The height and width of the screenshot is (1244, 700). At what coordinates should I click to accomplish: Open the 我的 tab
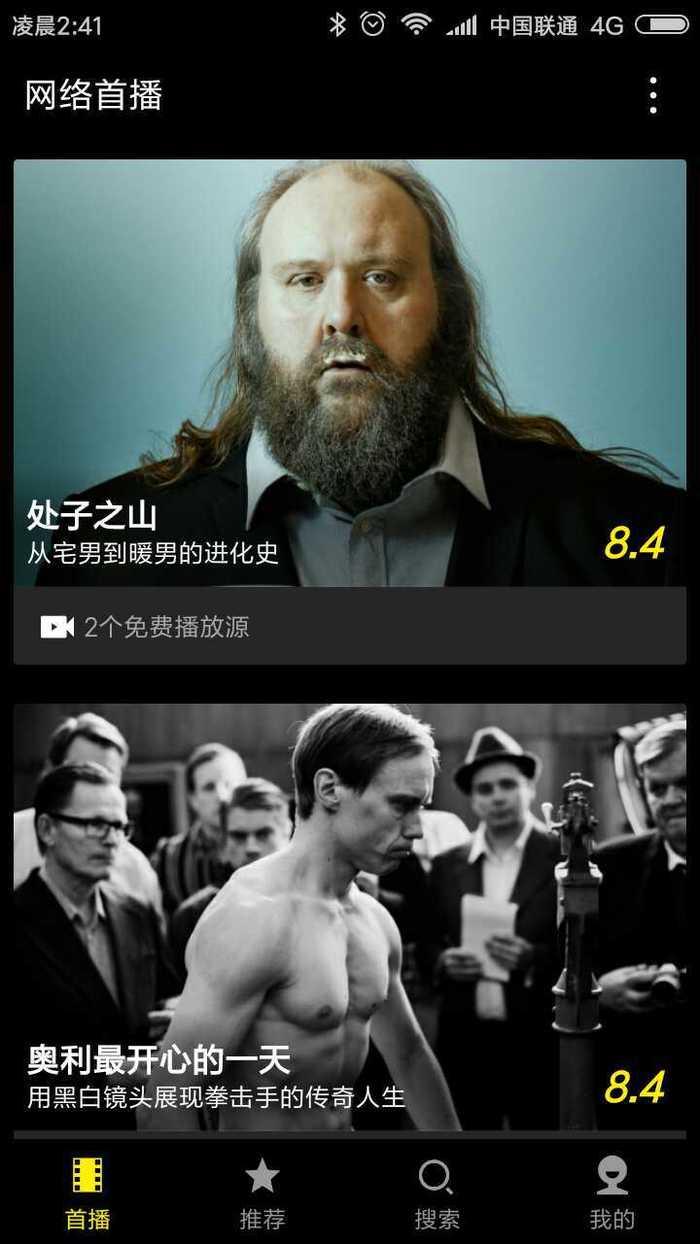coord(612,1192)
